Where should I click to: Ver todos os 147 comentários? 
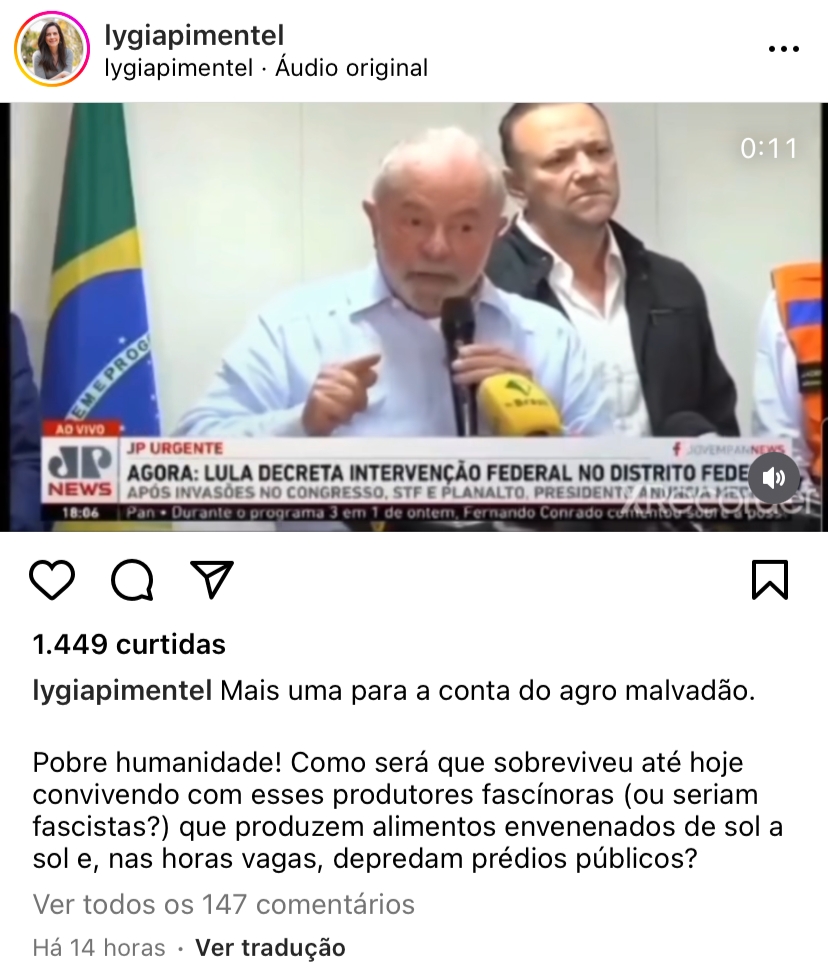pos(224,905)
